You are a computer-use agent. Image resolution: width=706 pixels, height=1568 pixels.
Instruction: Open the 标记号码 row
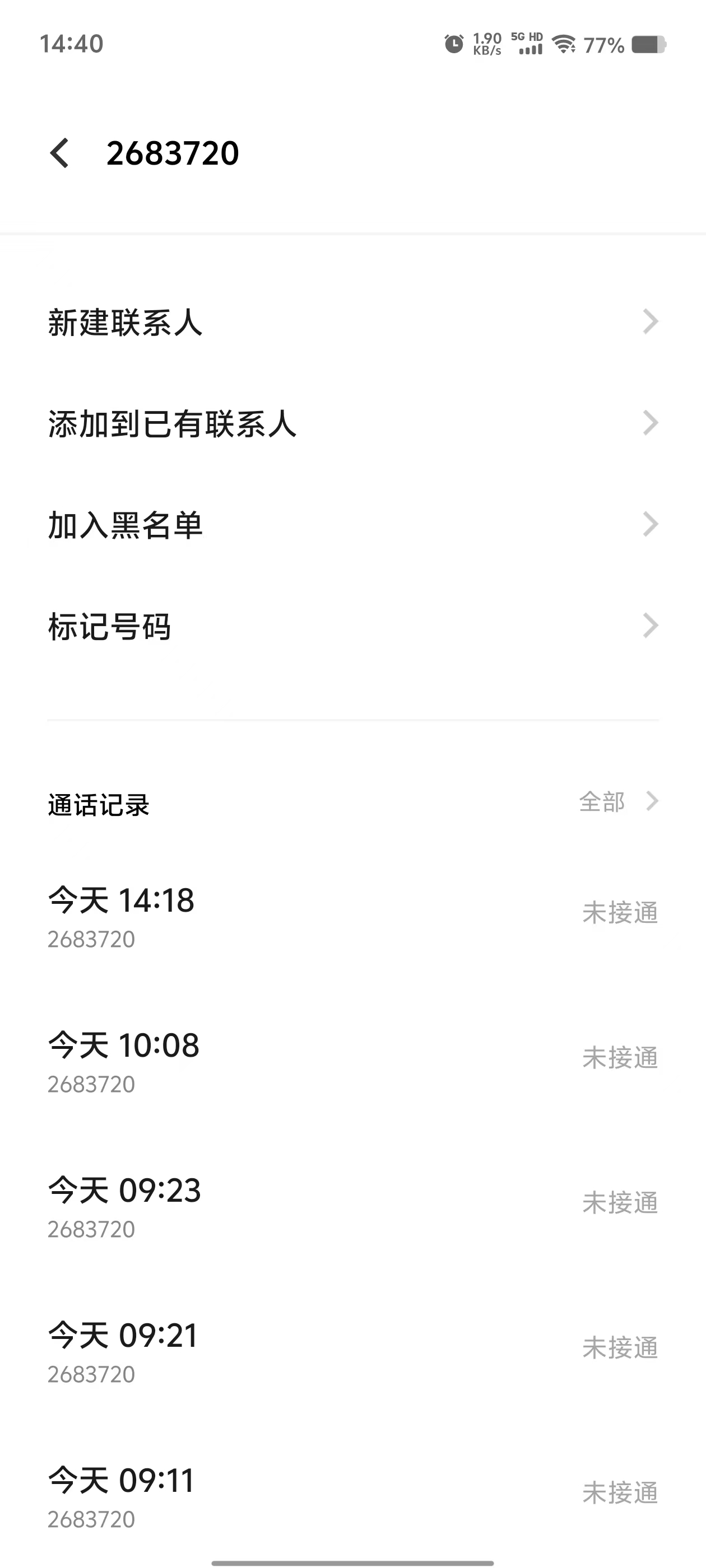[x=352, y=626]
